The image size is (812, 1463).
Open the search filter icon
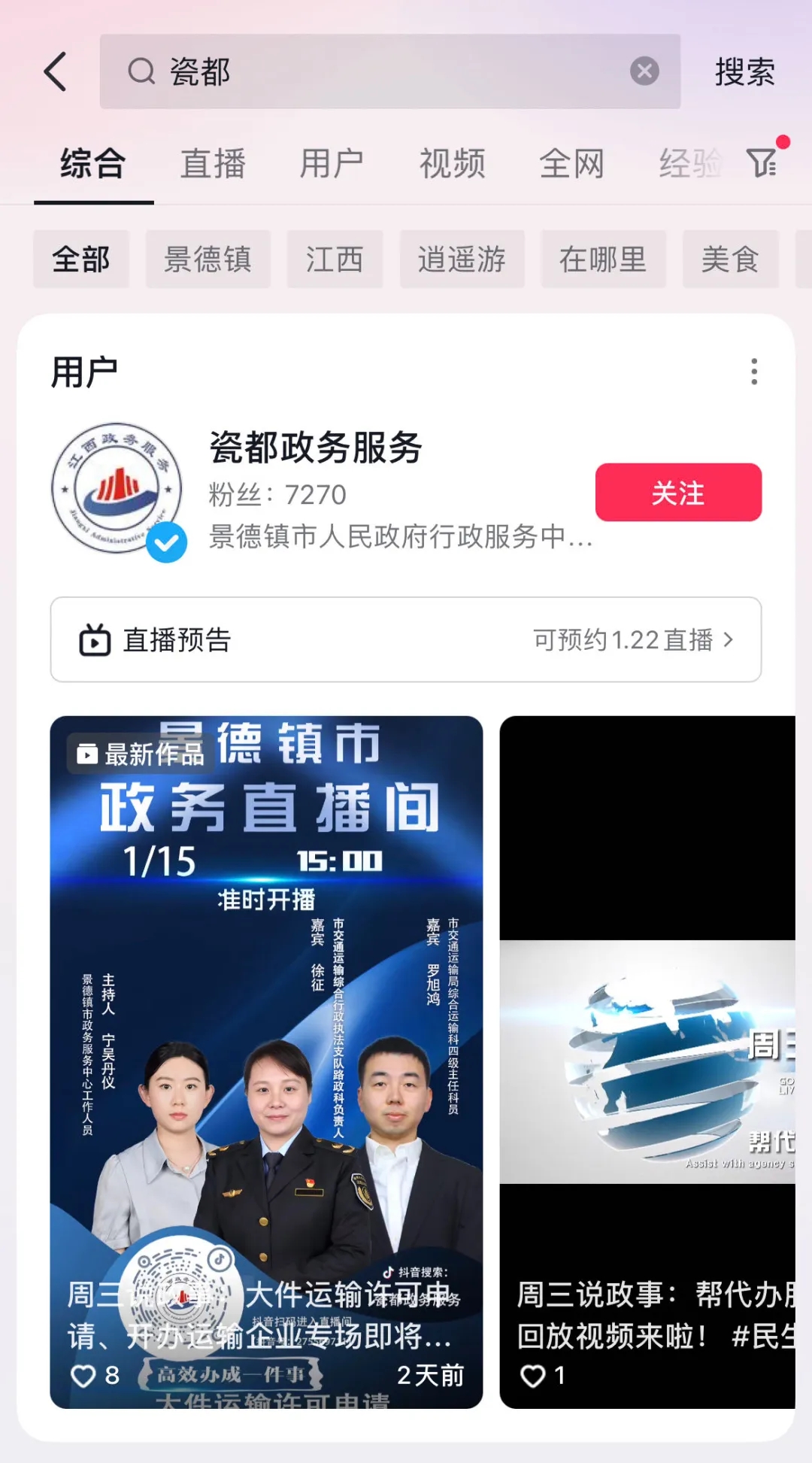coord(762,162)
